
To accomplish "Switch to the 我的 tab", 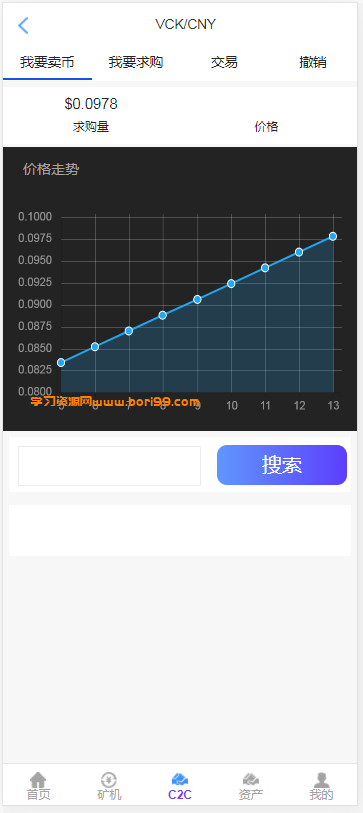I will (322, 786).
